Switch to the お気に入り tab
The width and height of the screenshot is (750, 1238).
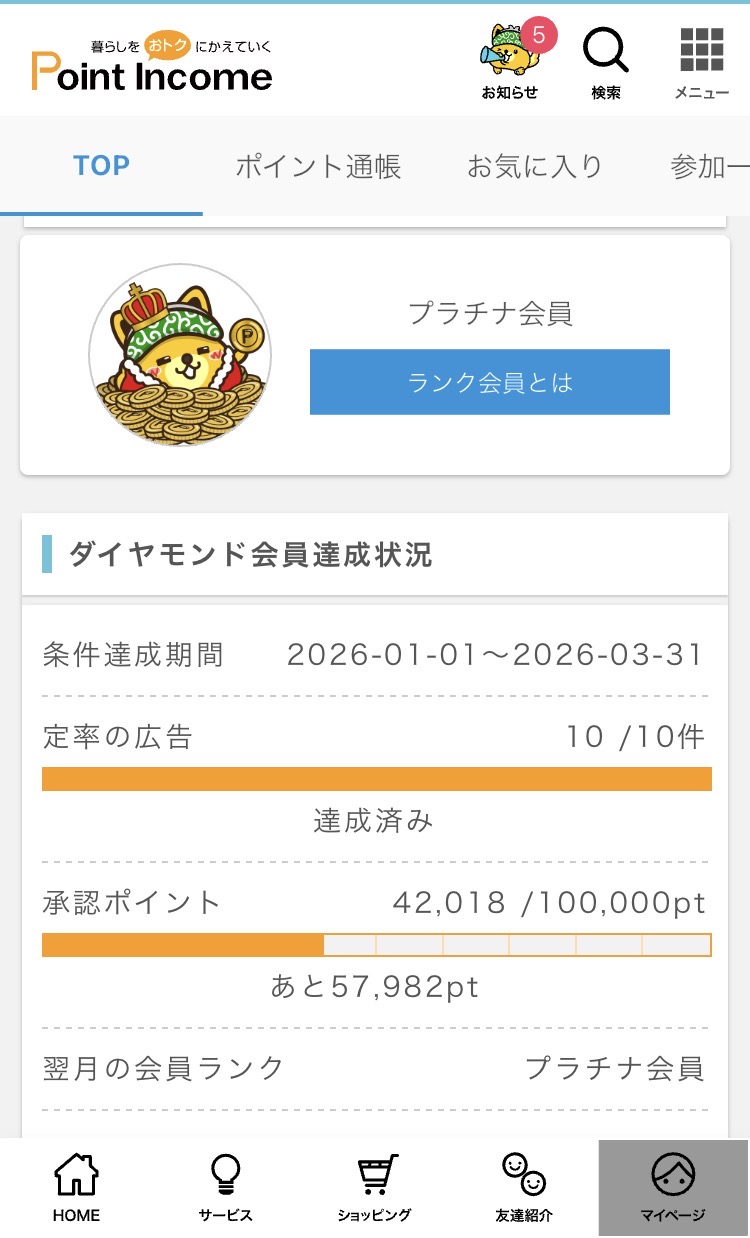[x=535, y=166]
